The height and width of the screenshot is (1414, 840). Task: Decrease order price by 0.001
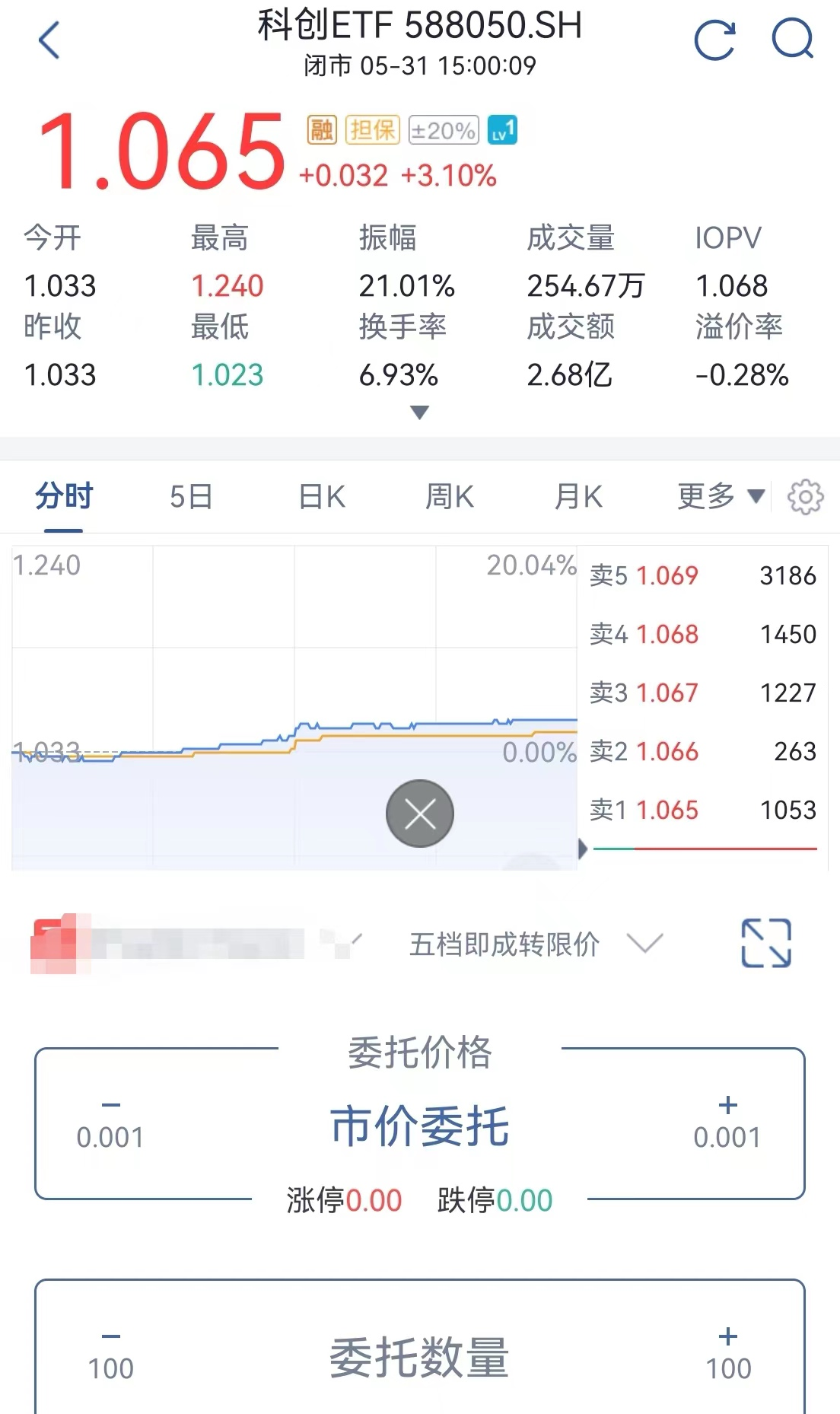110,1124
